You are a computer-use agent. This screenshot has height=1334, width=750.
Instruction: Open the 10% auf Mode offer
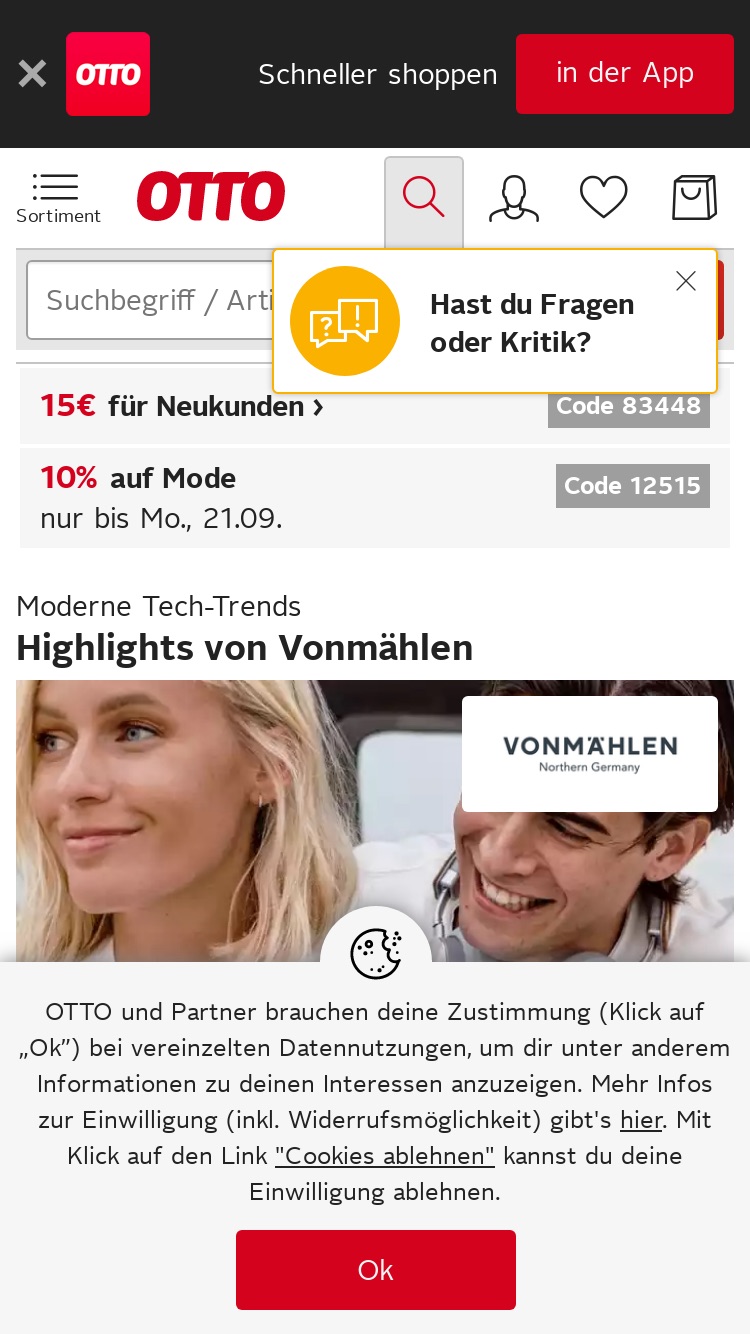(x=375, y=498)
